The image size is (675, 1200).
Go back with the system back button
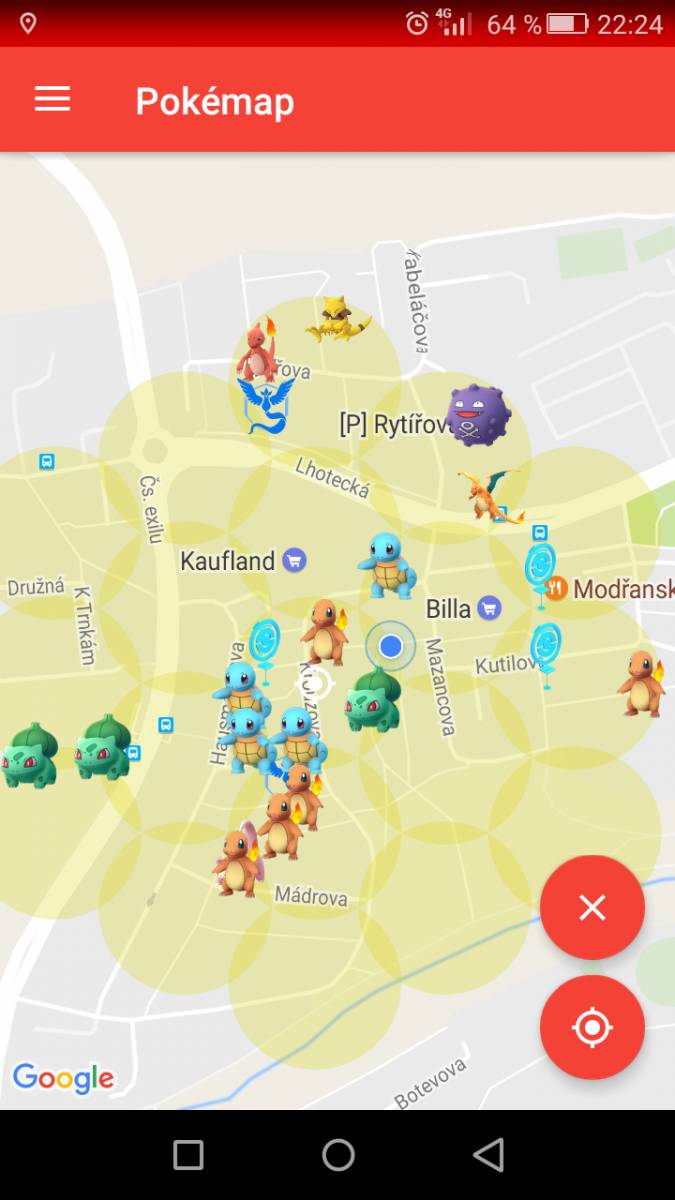point(488,1155)
